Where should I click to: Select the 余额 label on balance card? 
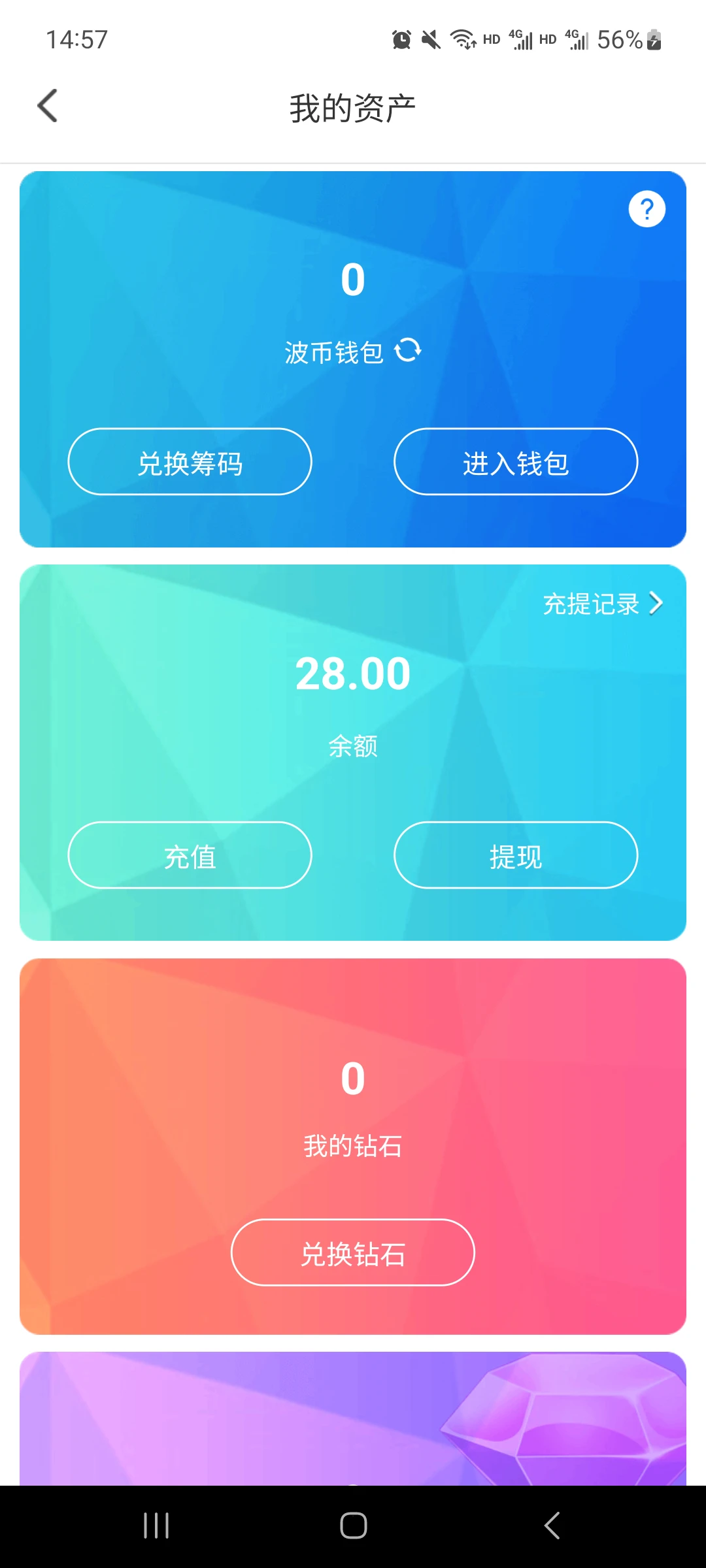pyautogui.click(x=353, y=743)
